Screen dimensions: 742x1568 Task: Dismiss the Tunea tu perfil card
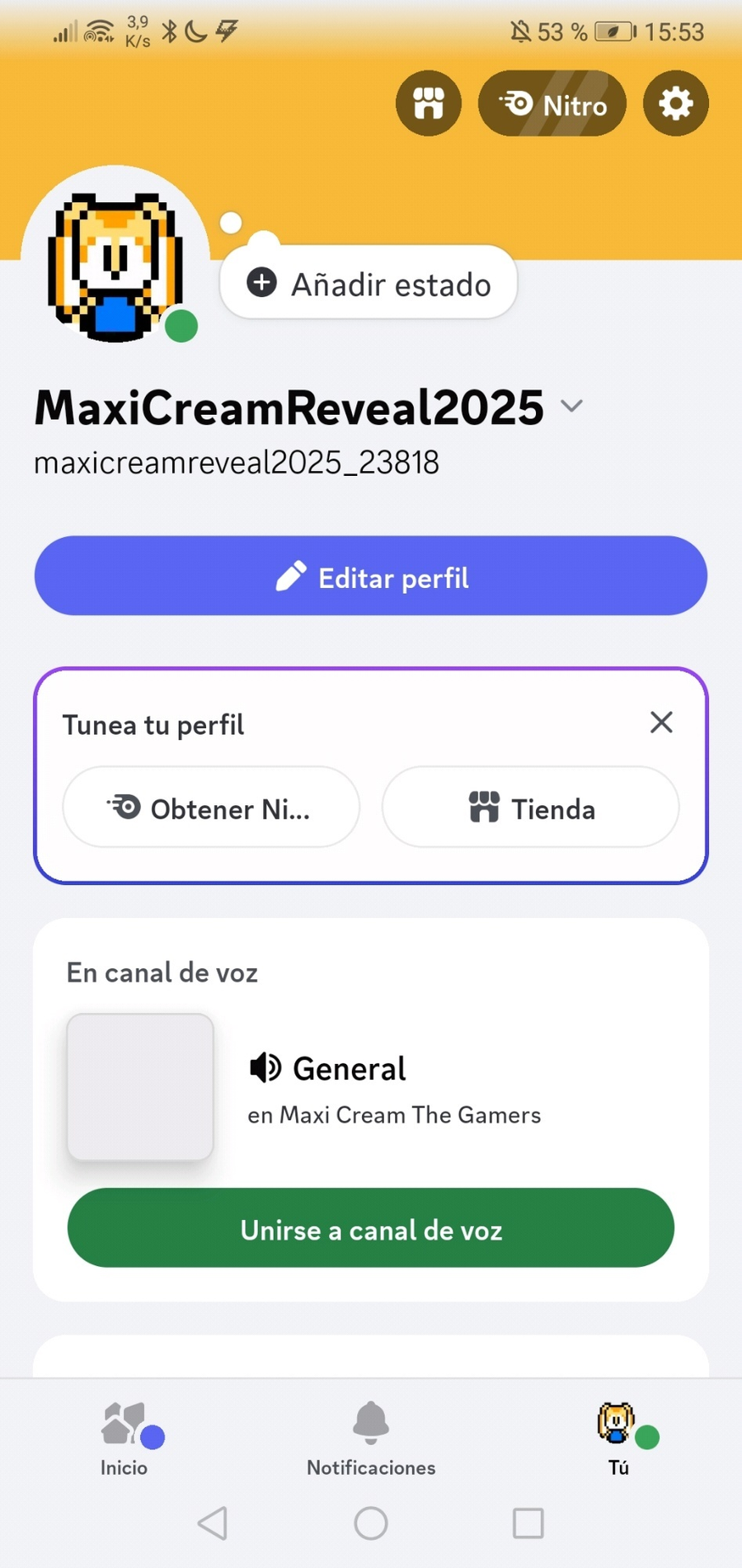661,723
